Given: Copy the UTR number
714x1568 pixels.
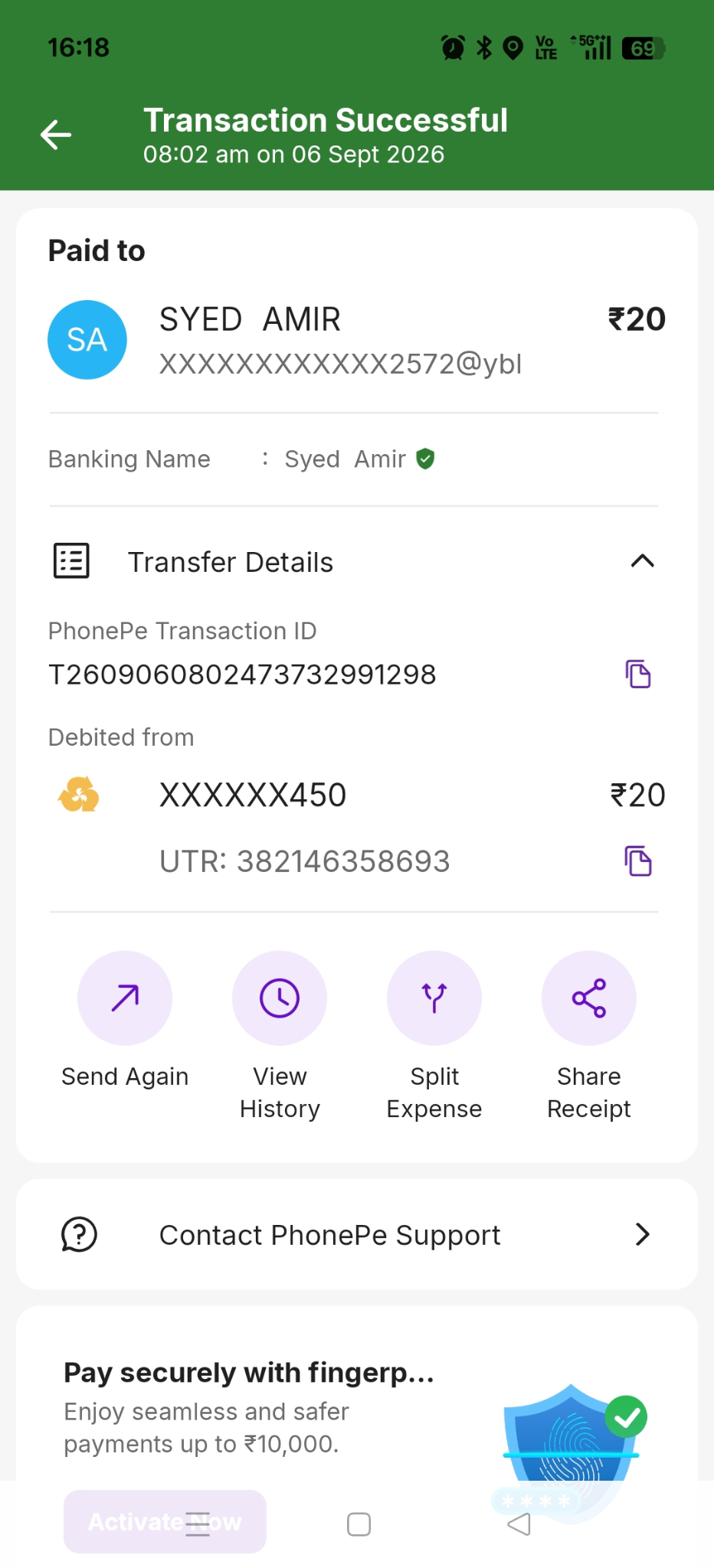Looking at the screenshot, I should coord(637,861).
